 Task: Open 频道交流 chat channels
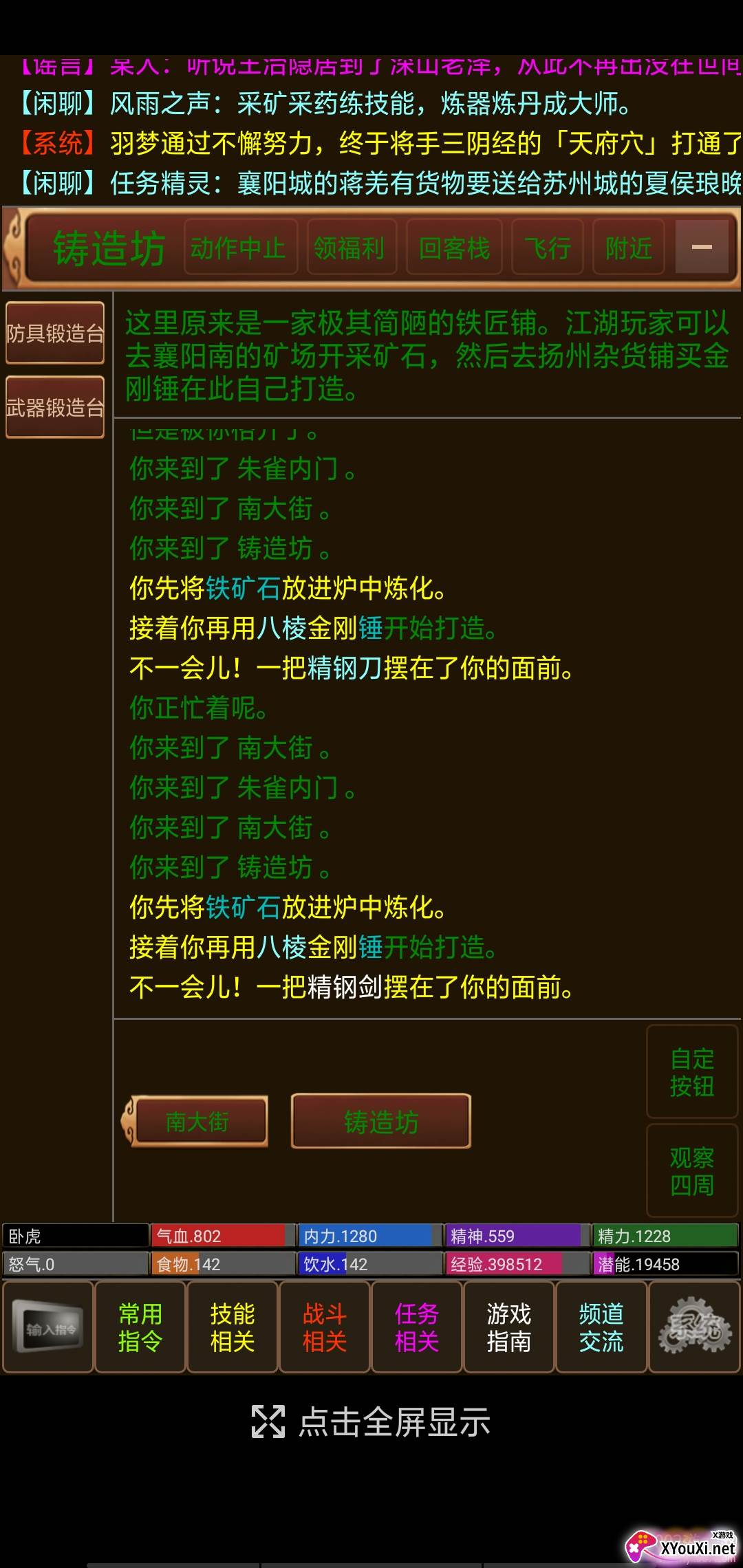(601, 1327)
